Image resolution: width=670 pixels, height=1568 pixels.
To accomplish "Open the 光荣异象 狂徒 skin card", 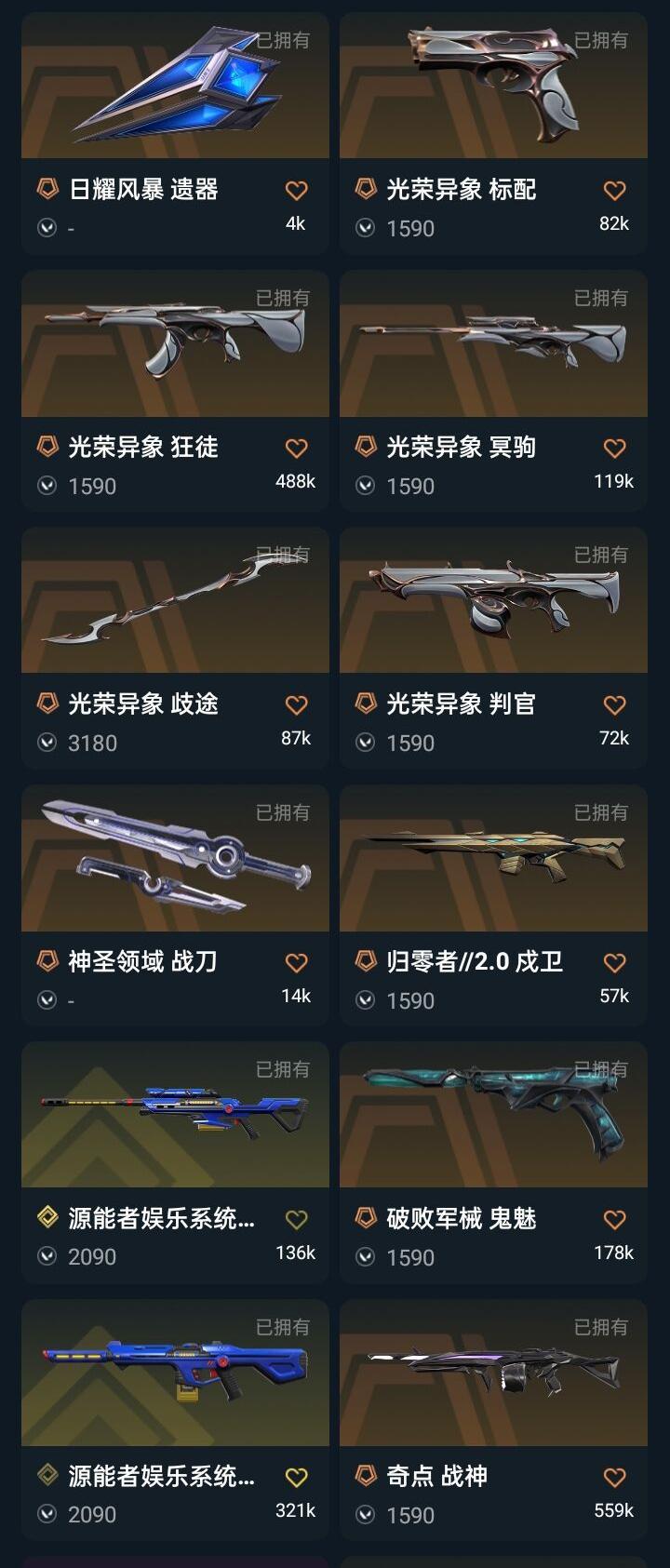I will coord(175,391).
